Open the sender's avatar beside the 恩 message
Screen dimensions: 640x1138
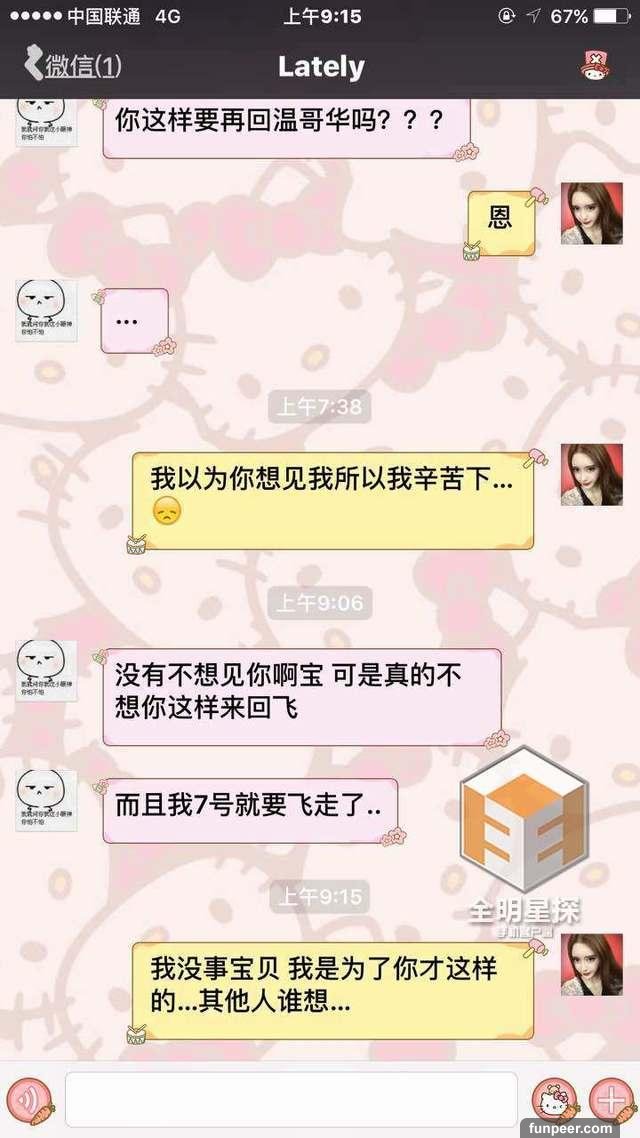[x=591, y=213]
